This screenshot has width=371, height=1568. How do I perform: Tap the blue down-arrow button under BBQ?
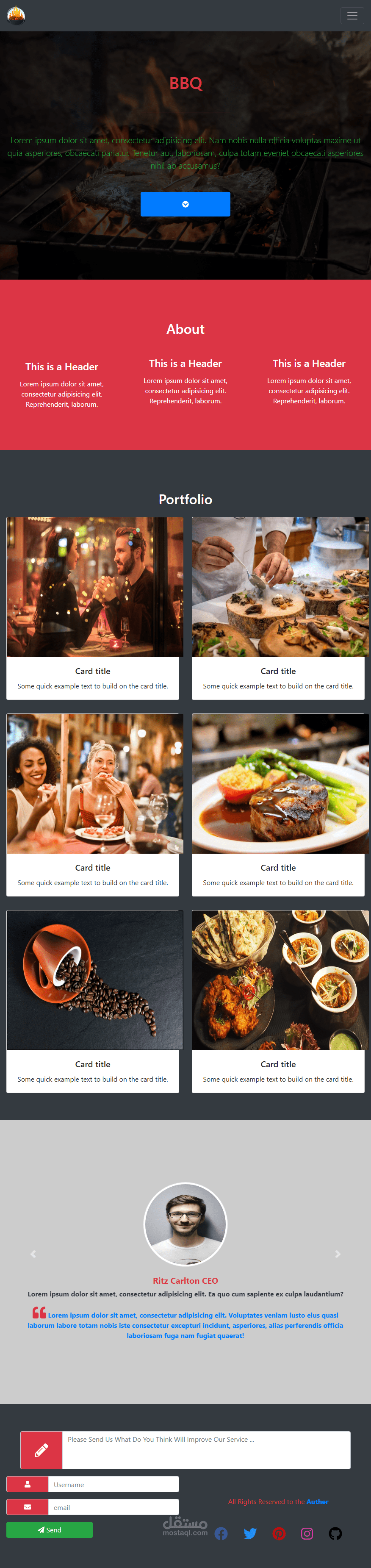185,204
